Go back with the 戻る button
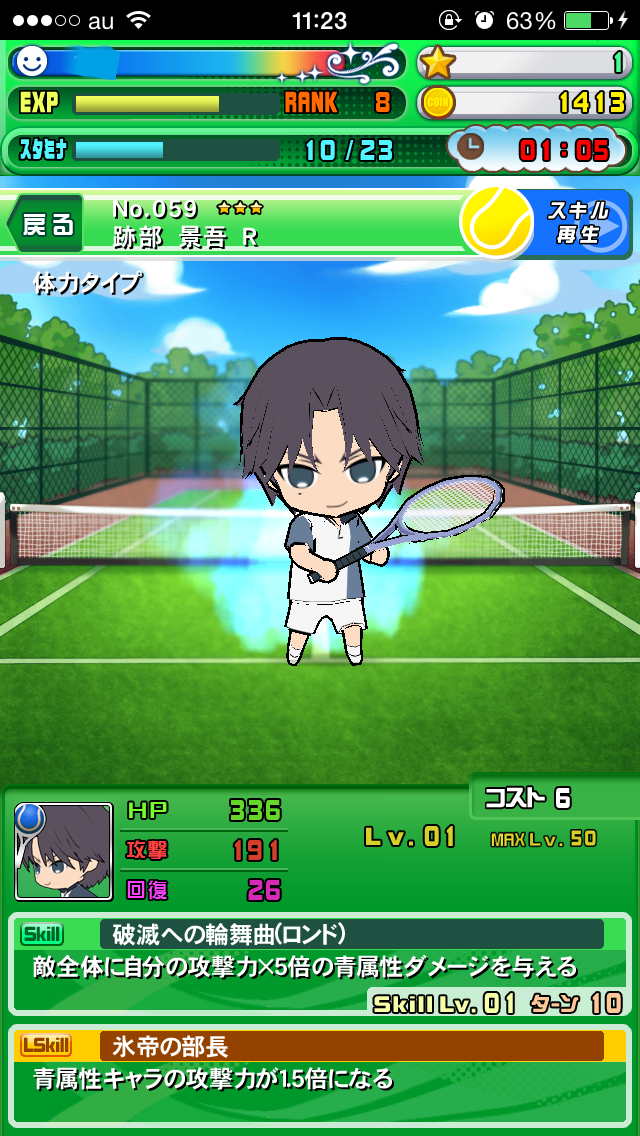The width and height of the screenshot is (640, 1136). click(x=46, y=224)
